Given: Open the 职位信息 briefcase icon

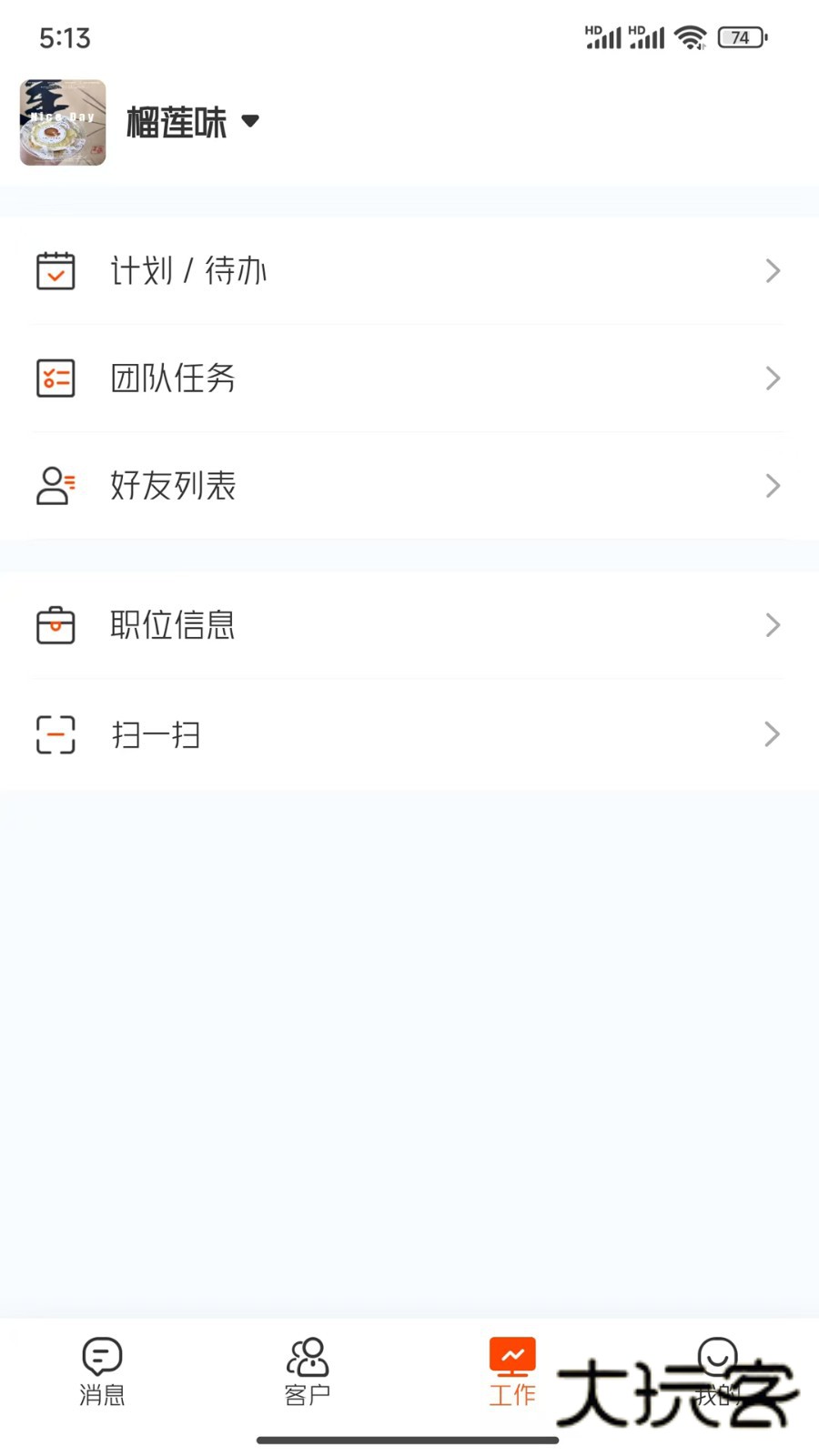Looking at the screenshot, I should 56,625.
